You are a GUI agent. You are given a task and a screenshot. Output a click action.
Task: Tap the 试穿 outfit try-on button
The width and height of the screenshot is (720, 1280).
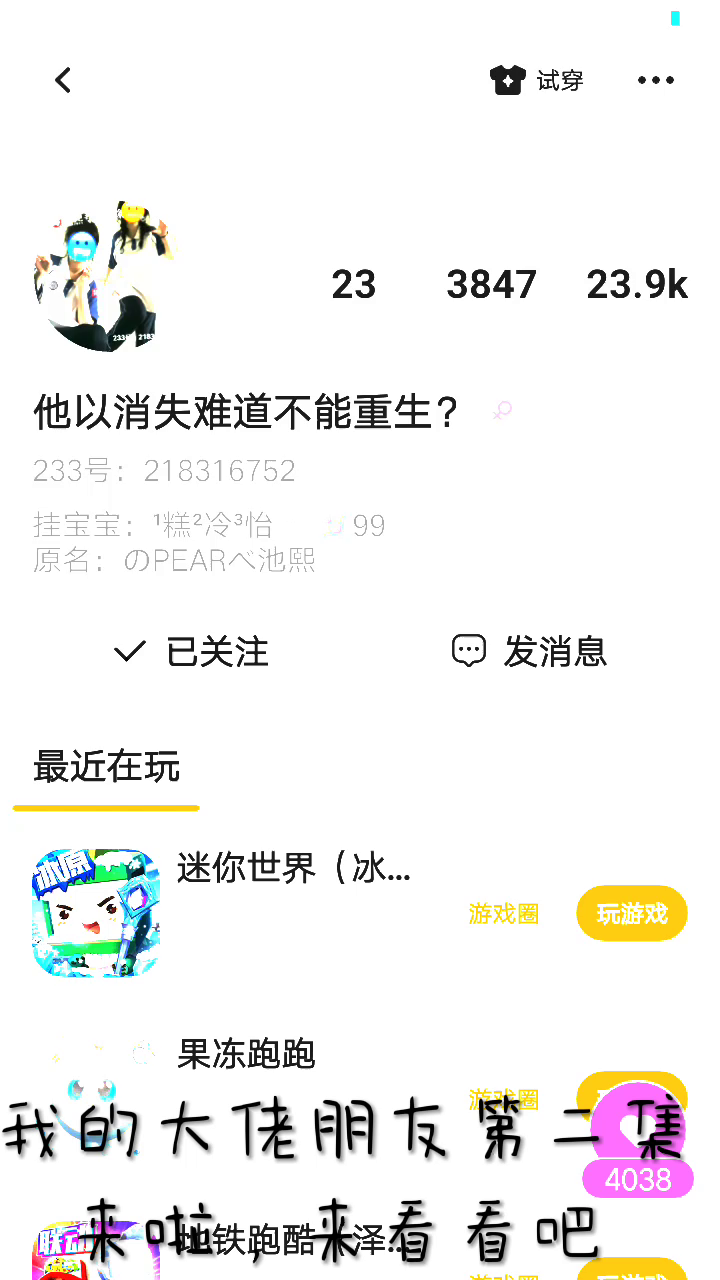point(537,80)
